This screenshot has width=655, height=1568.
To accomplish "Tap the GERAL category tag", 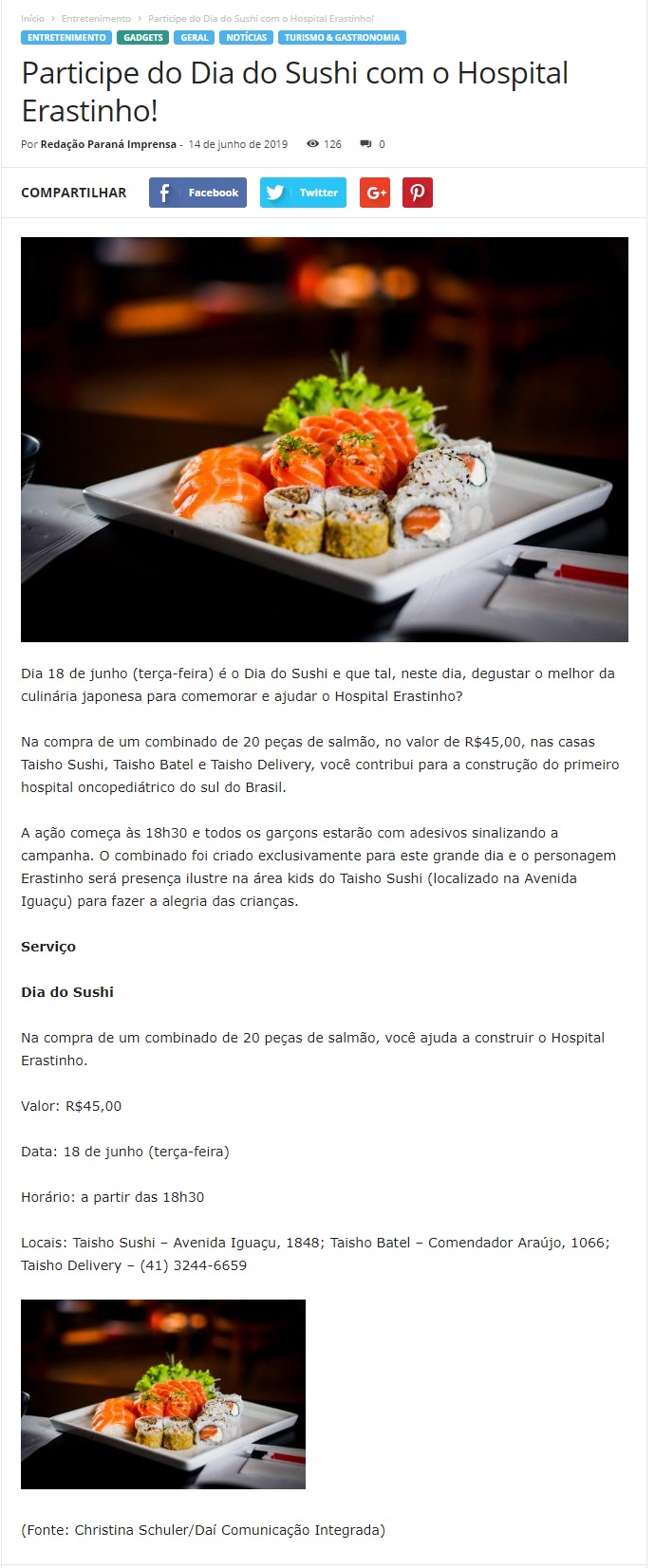I will click(x=195, y=37).
